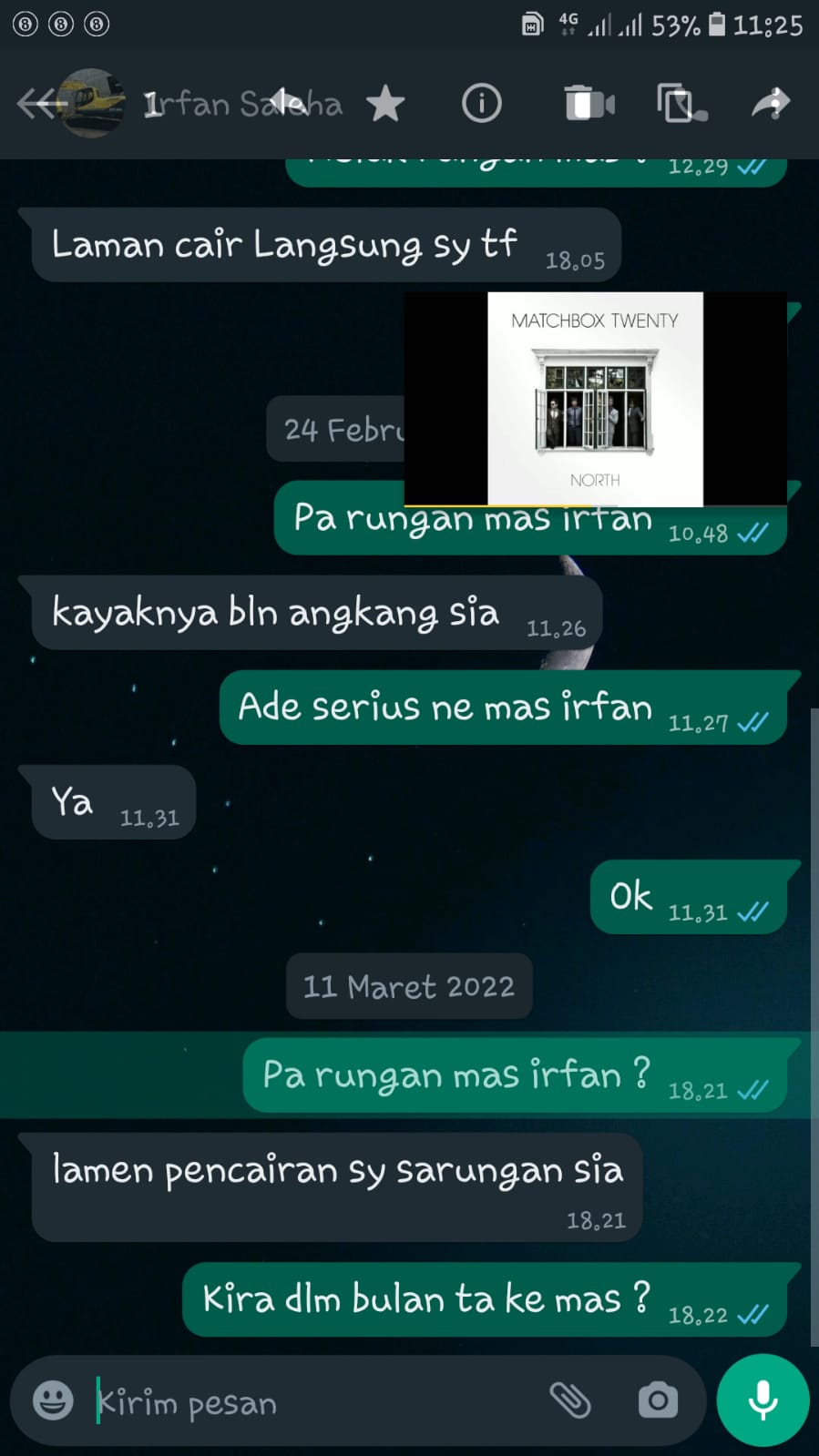Copy the selected message text
819x1456 pixels.
click(x=679, y=104)
